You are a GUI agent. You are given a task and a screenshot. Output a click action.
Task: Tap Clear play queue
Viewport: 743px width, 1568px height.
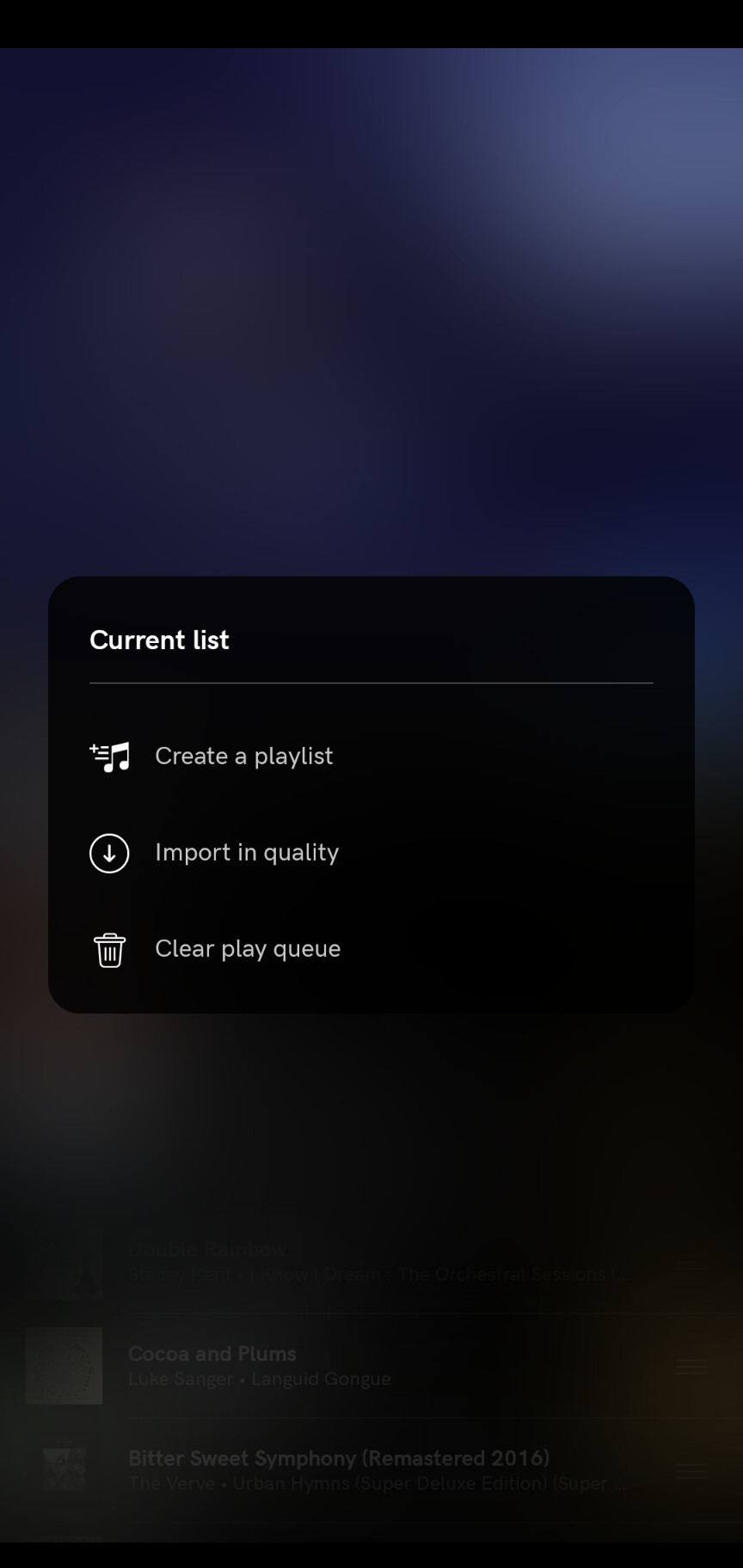(371, 949)
